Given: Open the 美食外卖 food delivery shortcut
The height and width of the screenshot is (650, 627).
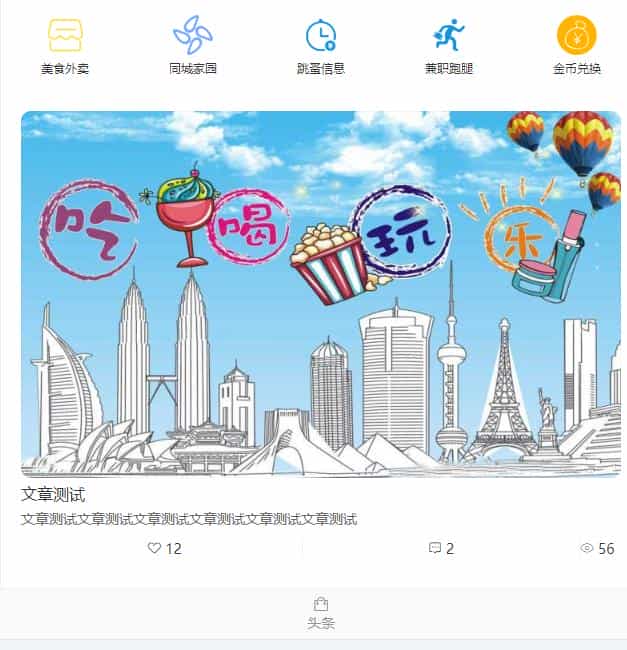Looking at the screenshot, I should tap(65, 45).
